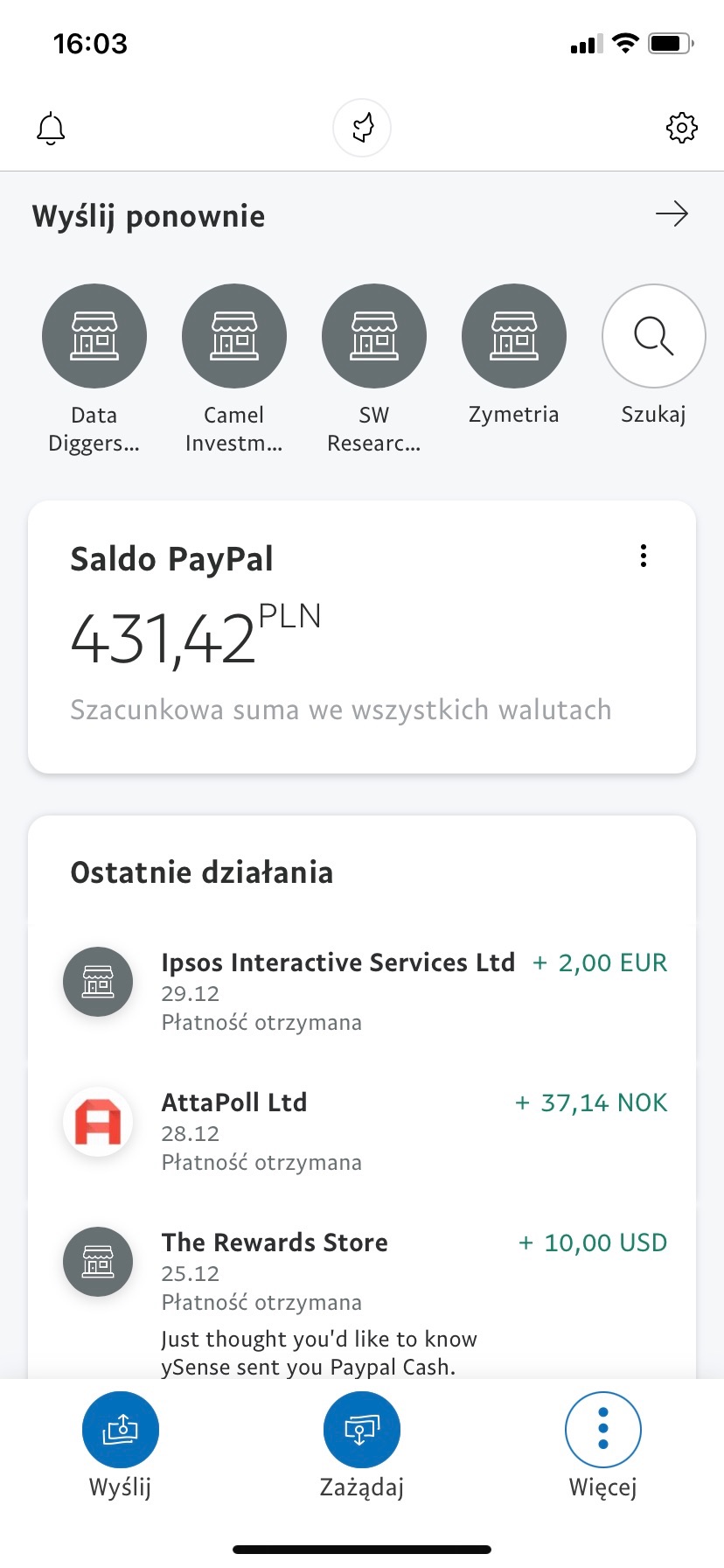Select SW Researc... recipient
The width and height of the screenshot is (724, 1568).
click(x=374, y=337)
